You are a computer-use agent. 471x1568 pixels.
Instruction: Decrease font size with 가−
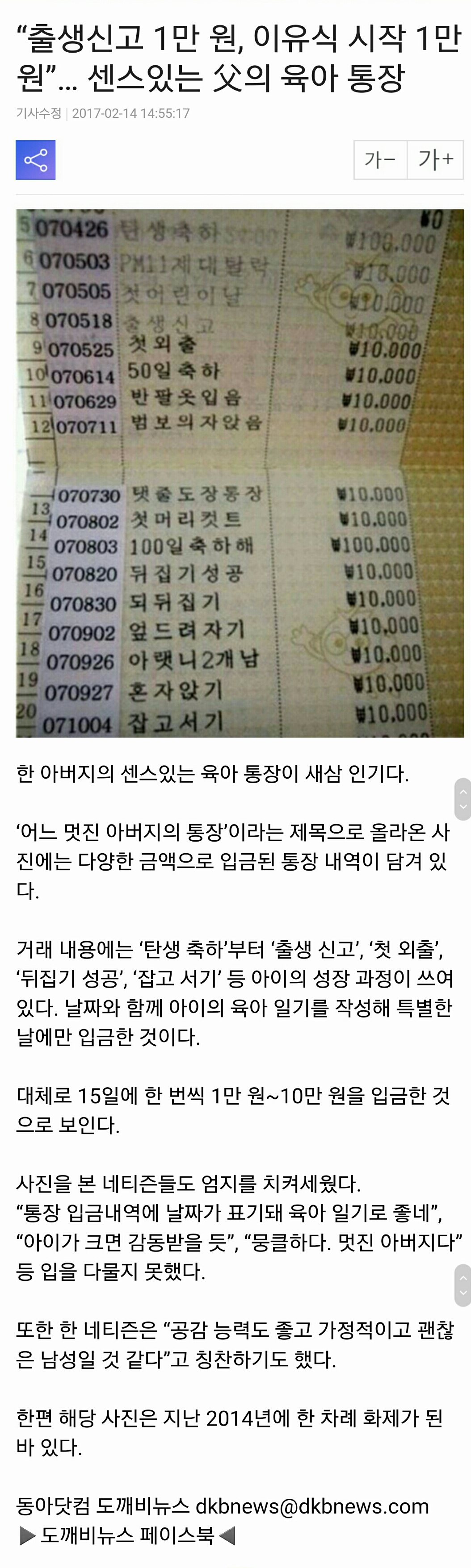(x=380, y=160)
